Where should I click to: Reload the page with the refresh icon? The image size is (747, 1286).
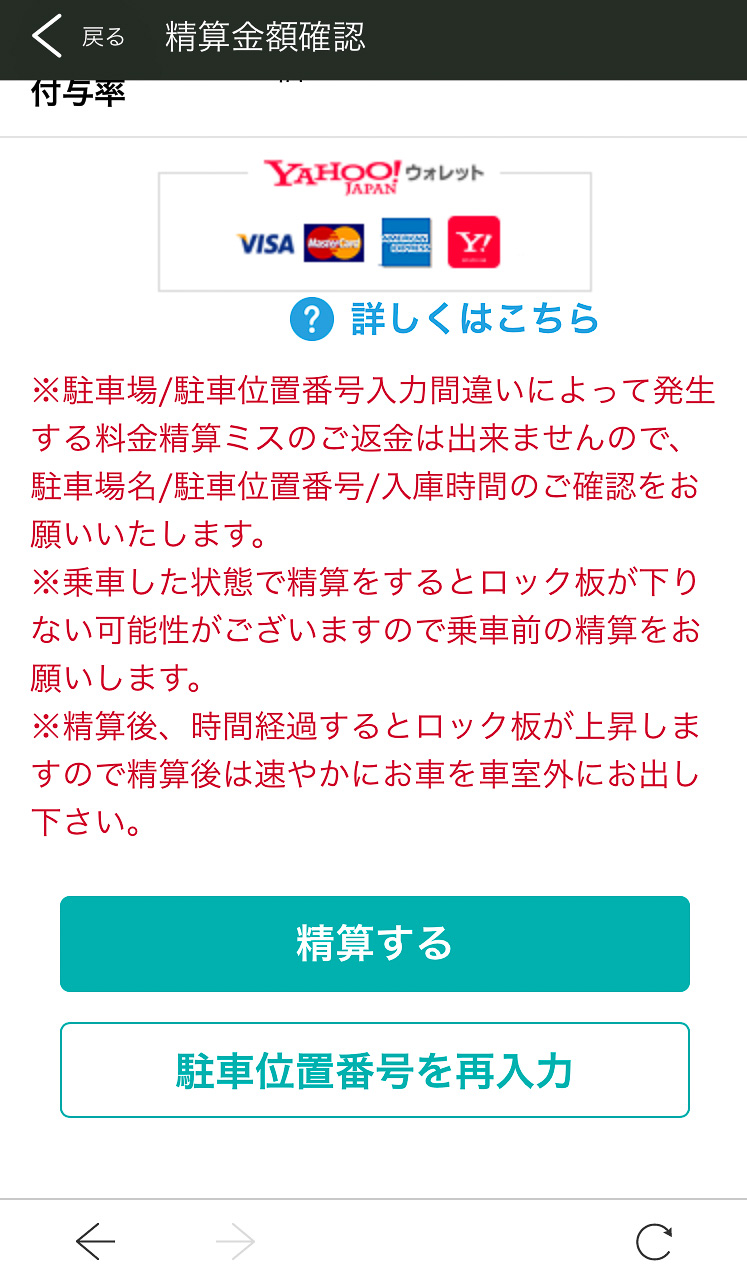(x=653, y=1243)
